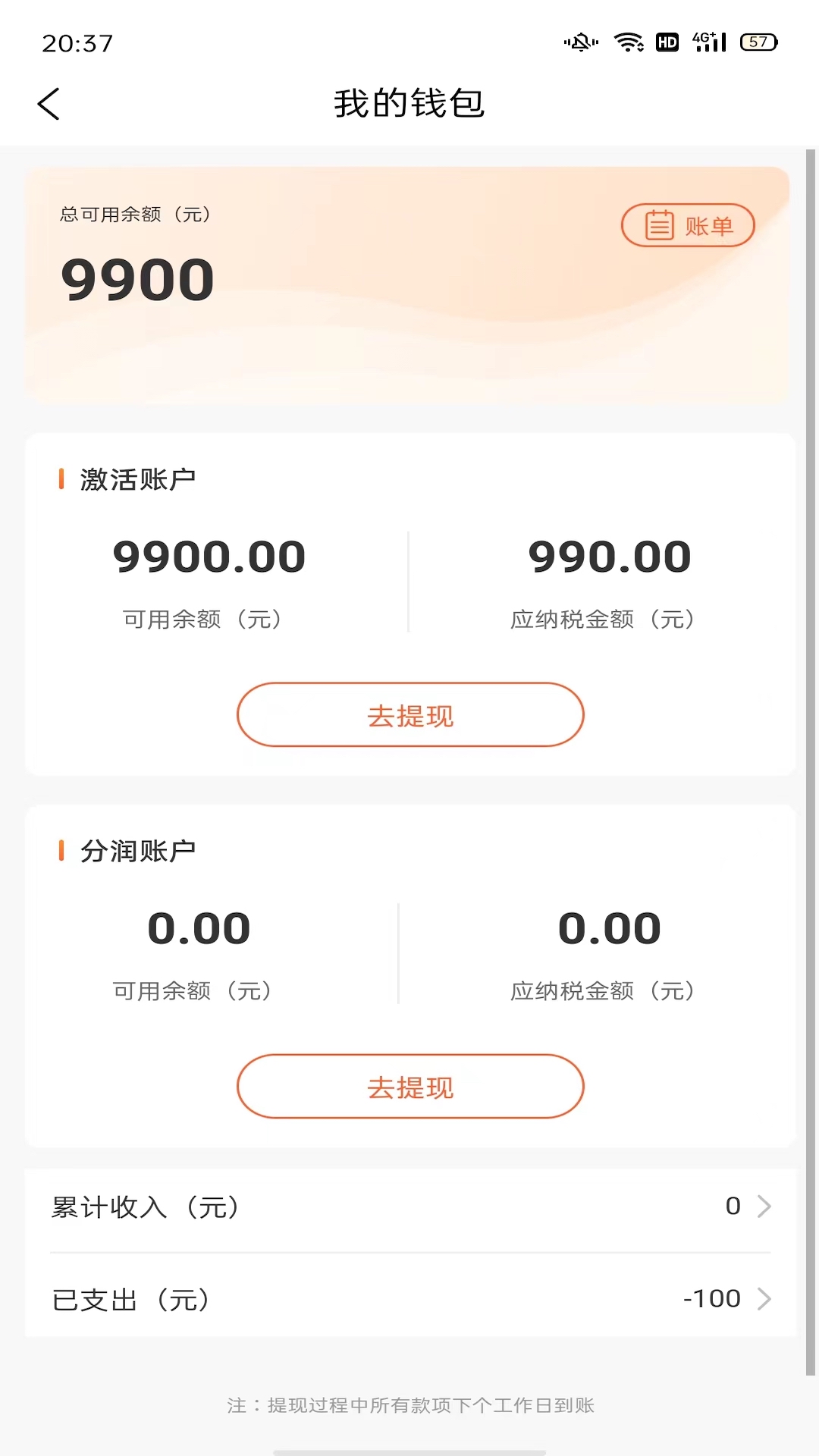Screen dimensions: 819x1456
Task: Select the 激活账户 section header
Action: click(137, 479)
